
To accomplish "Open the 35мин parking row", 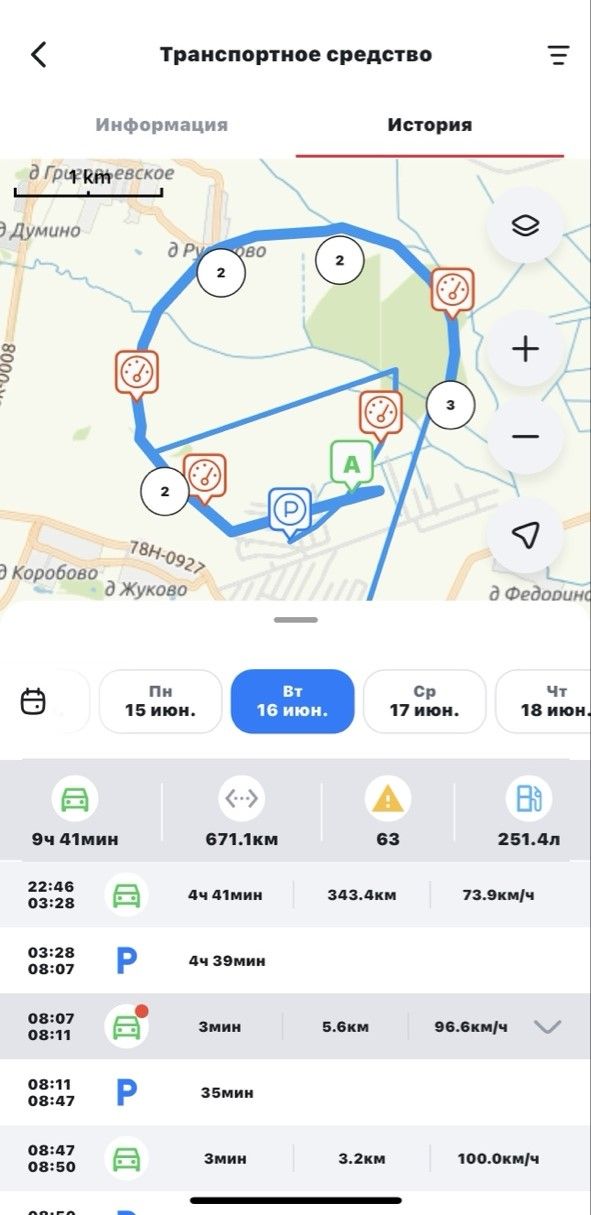I will click(295, 1092).
